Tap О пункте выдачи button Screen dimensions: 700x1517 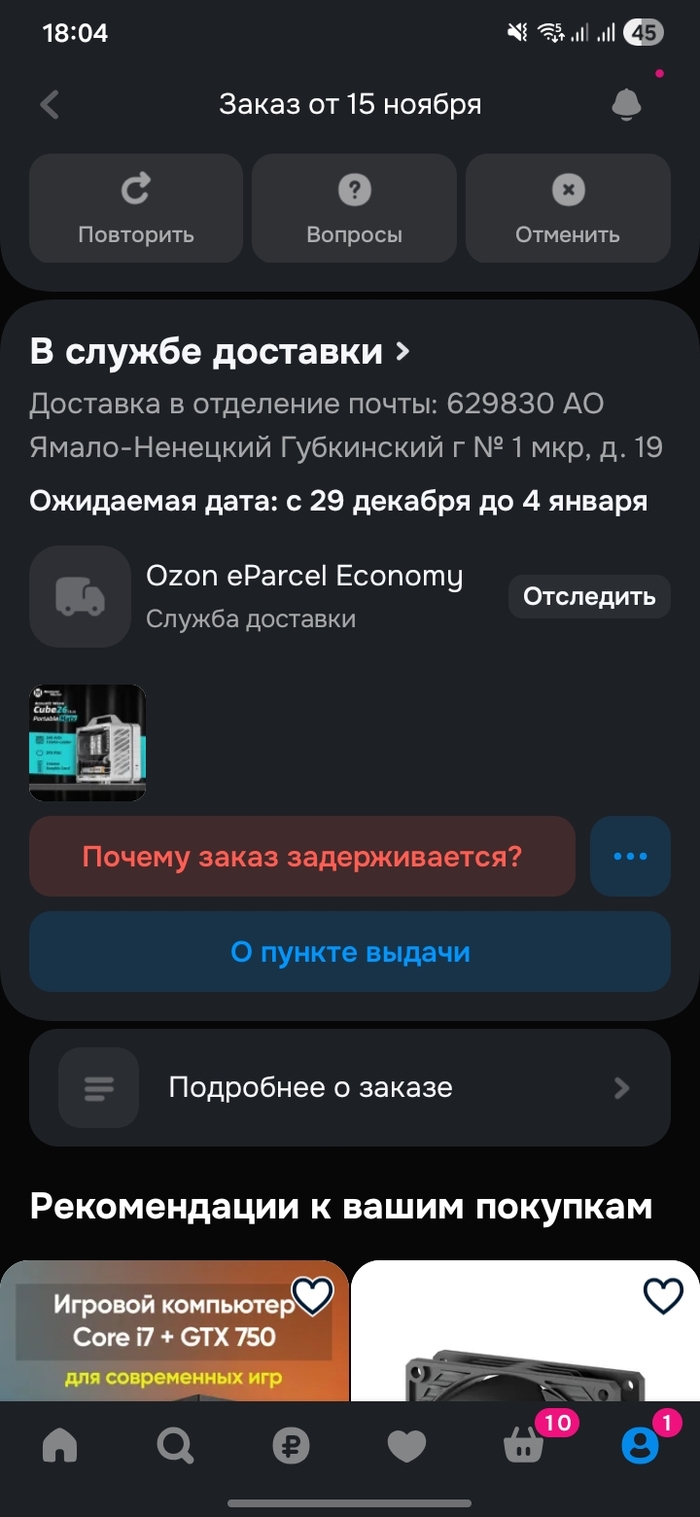[x=350, y=952]
